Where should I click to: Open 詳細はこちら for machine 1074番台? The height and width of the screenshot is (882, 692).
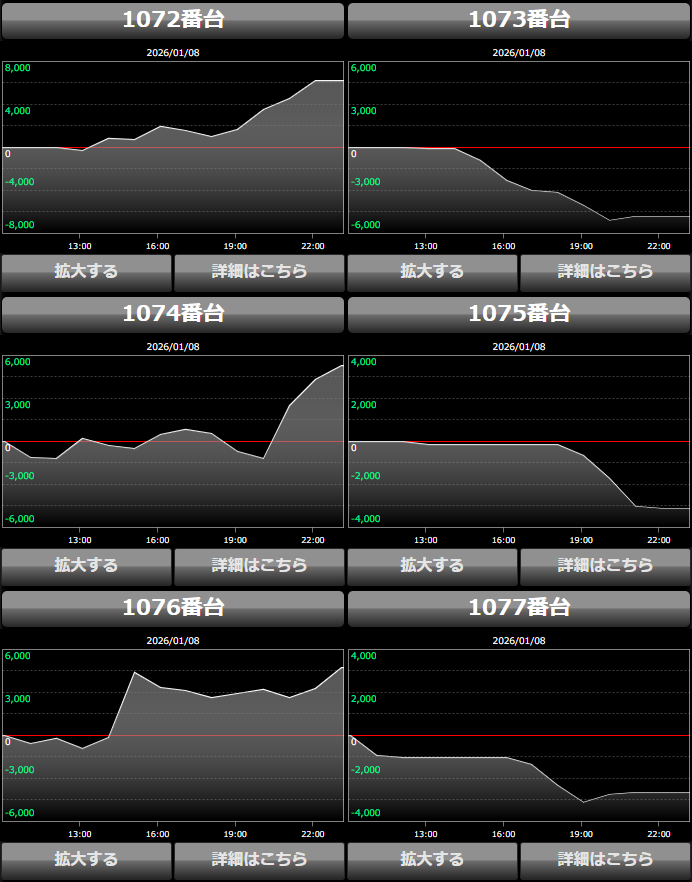pos(259,565)
